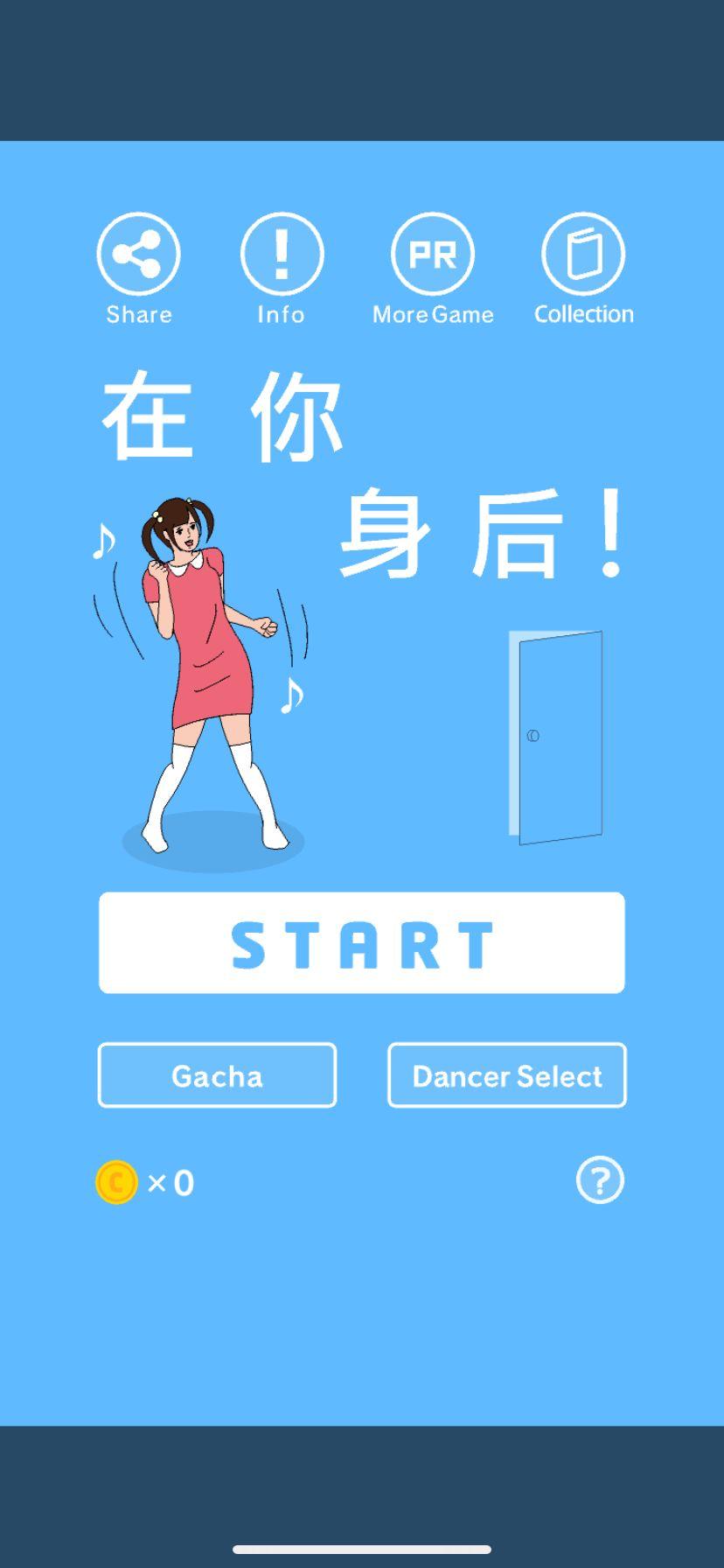Open the Gacha screen
This screenshot has width=724, height=1568.
tap(217, 1075)
